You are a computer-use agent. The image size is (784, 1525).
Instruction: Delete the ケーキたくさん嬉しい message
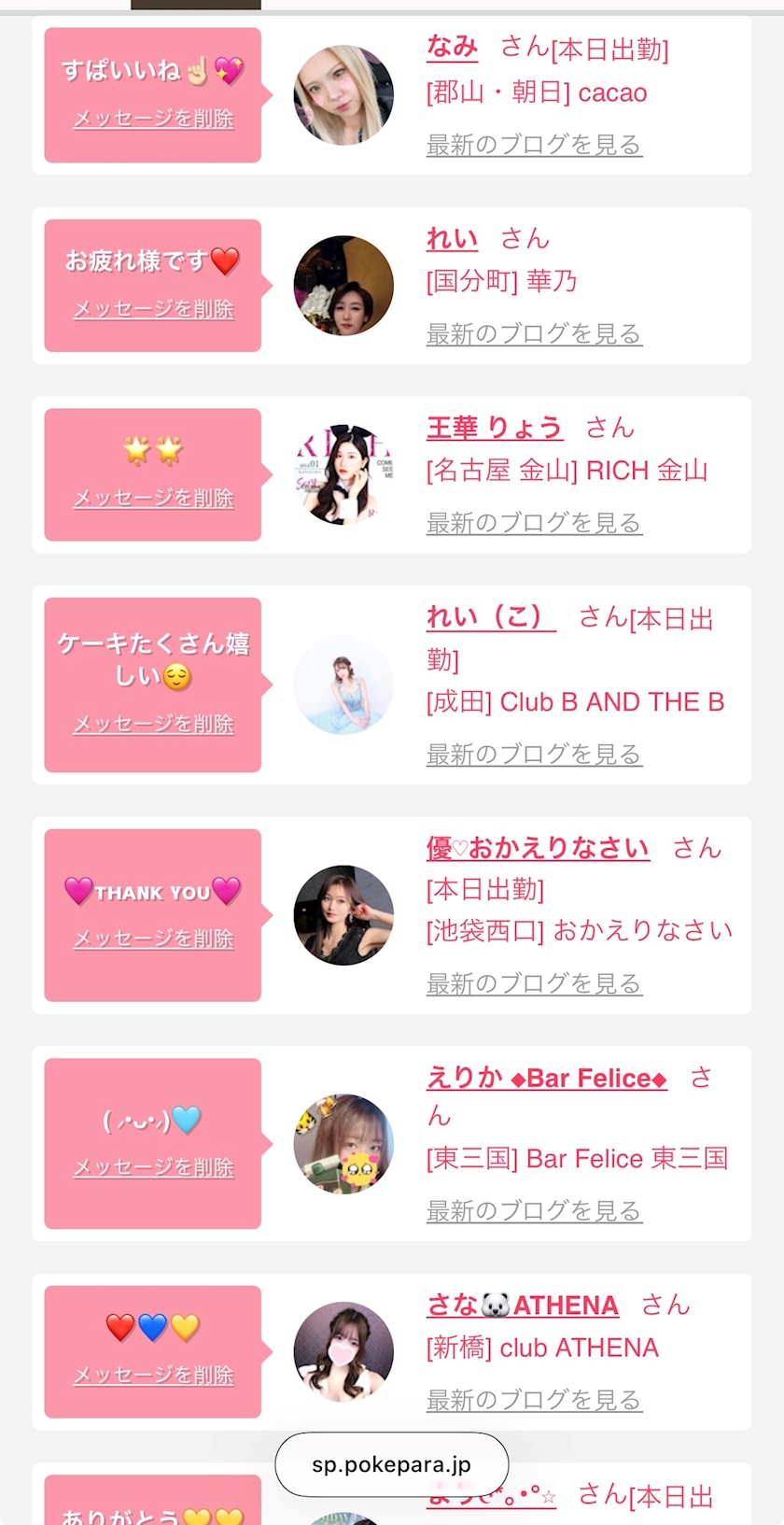click(x=153, y=724)
